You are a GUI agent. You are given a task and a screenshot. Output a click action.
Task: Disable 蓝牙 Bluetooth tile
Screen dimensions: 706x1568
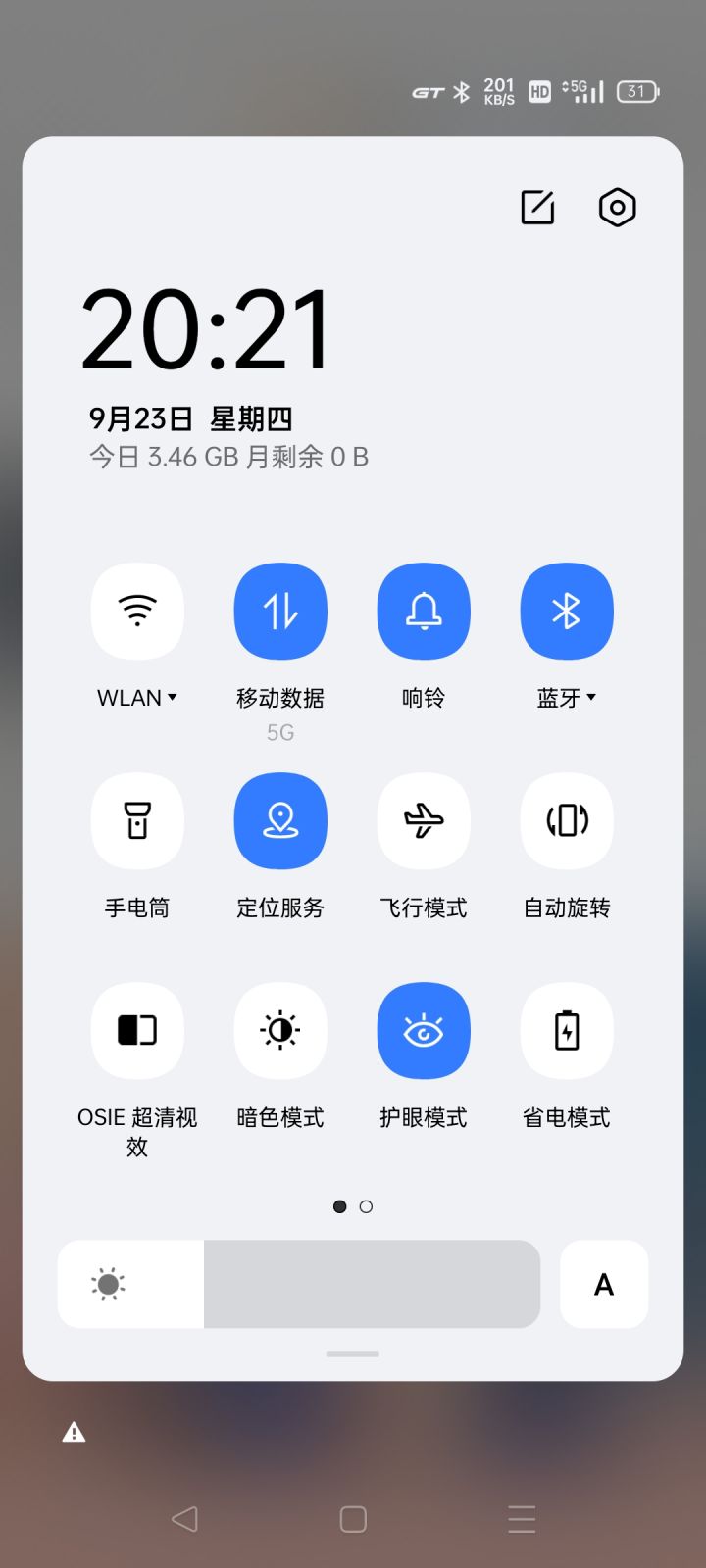pos(567,611)
